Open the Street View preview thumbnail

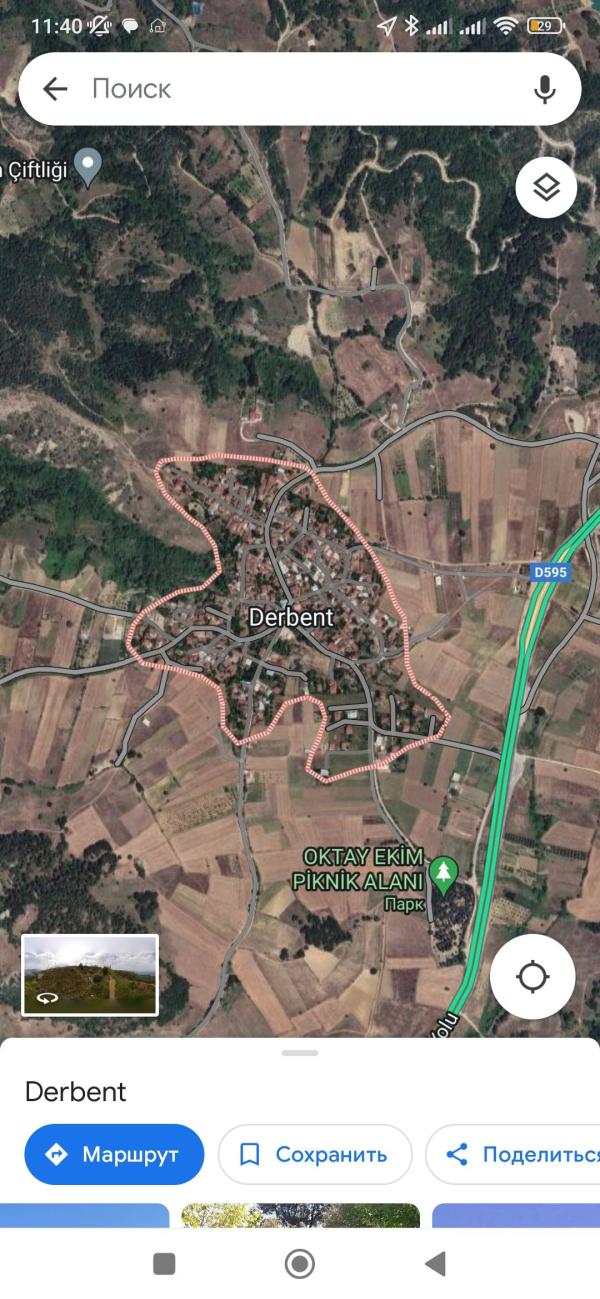[x=90, y=975]
